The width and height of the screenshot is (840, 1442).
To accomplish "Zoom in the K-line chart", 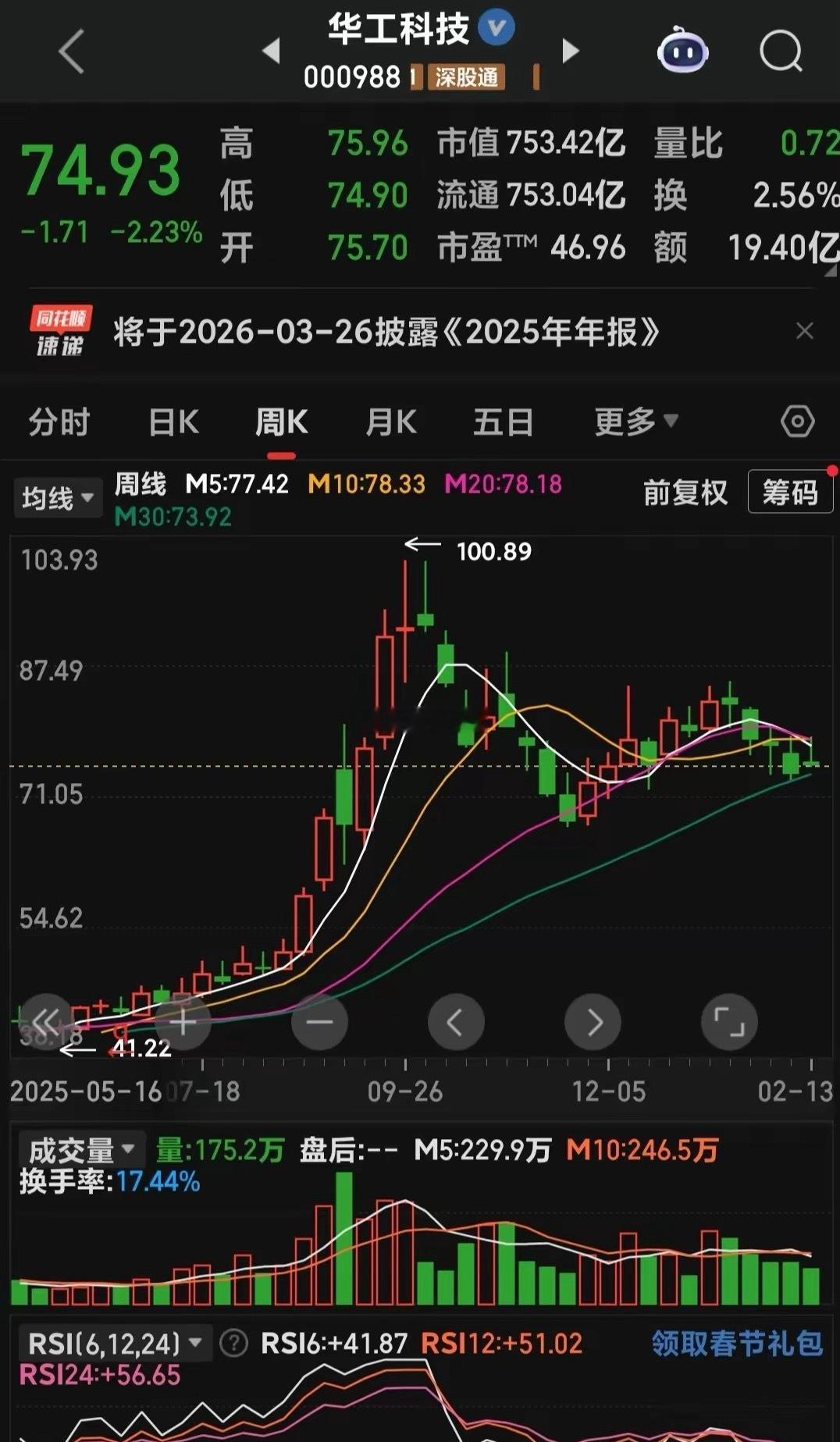I will click(183, 1022).
